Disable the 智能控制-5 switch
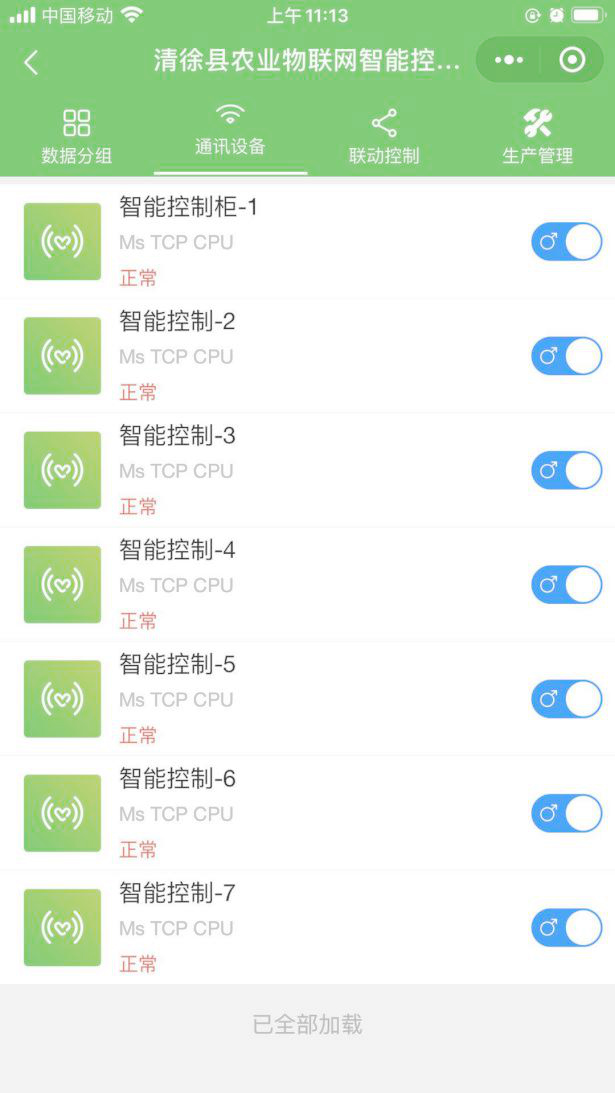615x1093 pixels. pyautogui.click(x=567, y=699)
